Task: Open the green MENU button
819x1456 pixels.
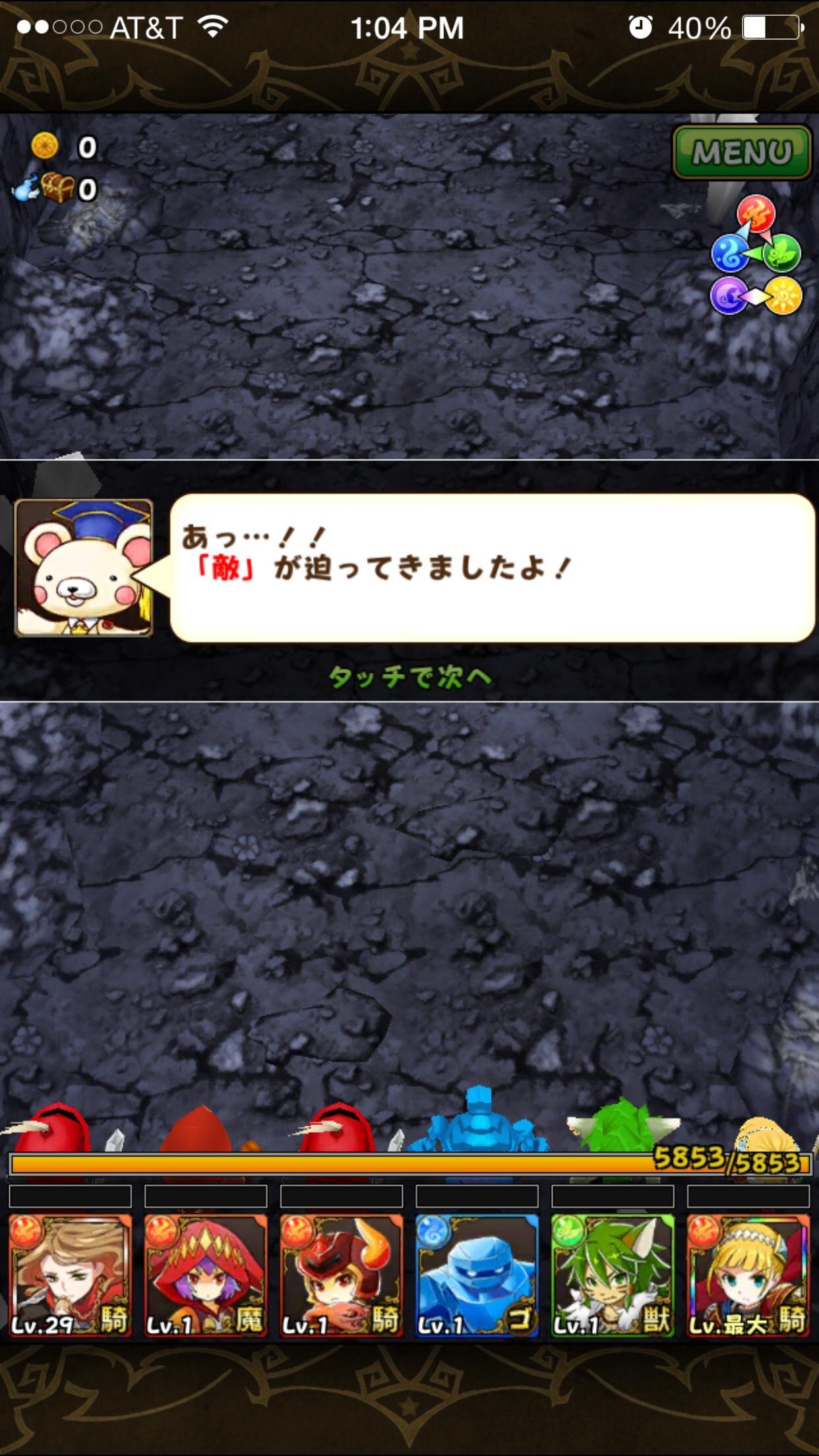Action: pos(742,152)
